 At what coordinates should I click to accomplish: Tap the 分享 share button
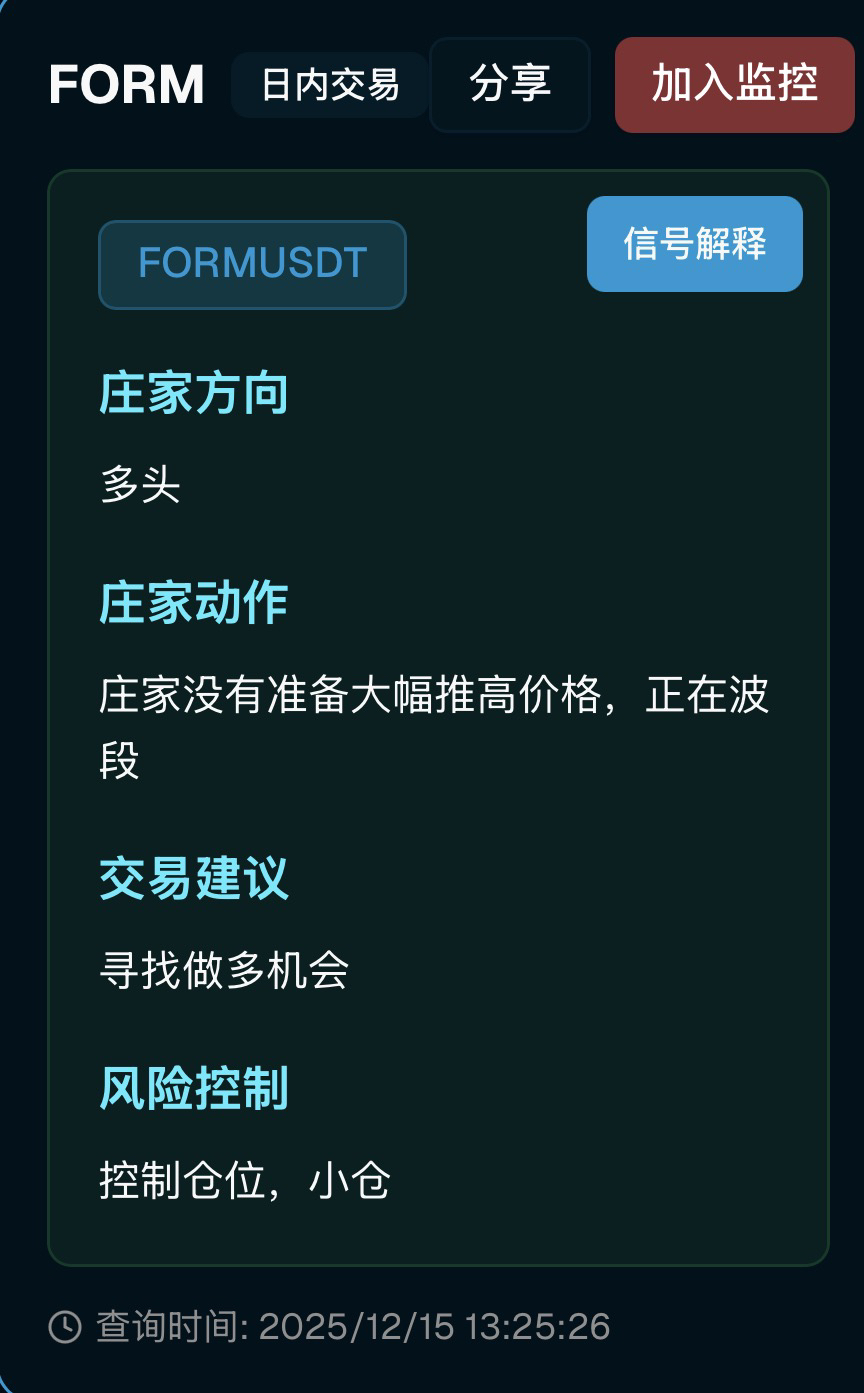tap(509, 85)
